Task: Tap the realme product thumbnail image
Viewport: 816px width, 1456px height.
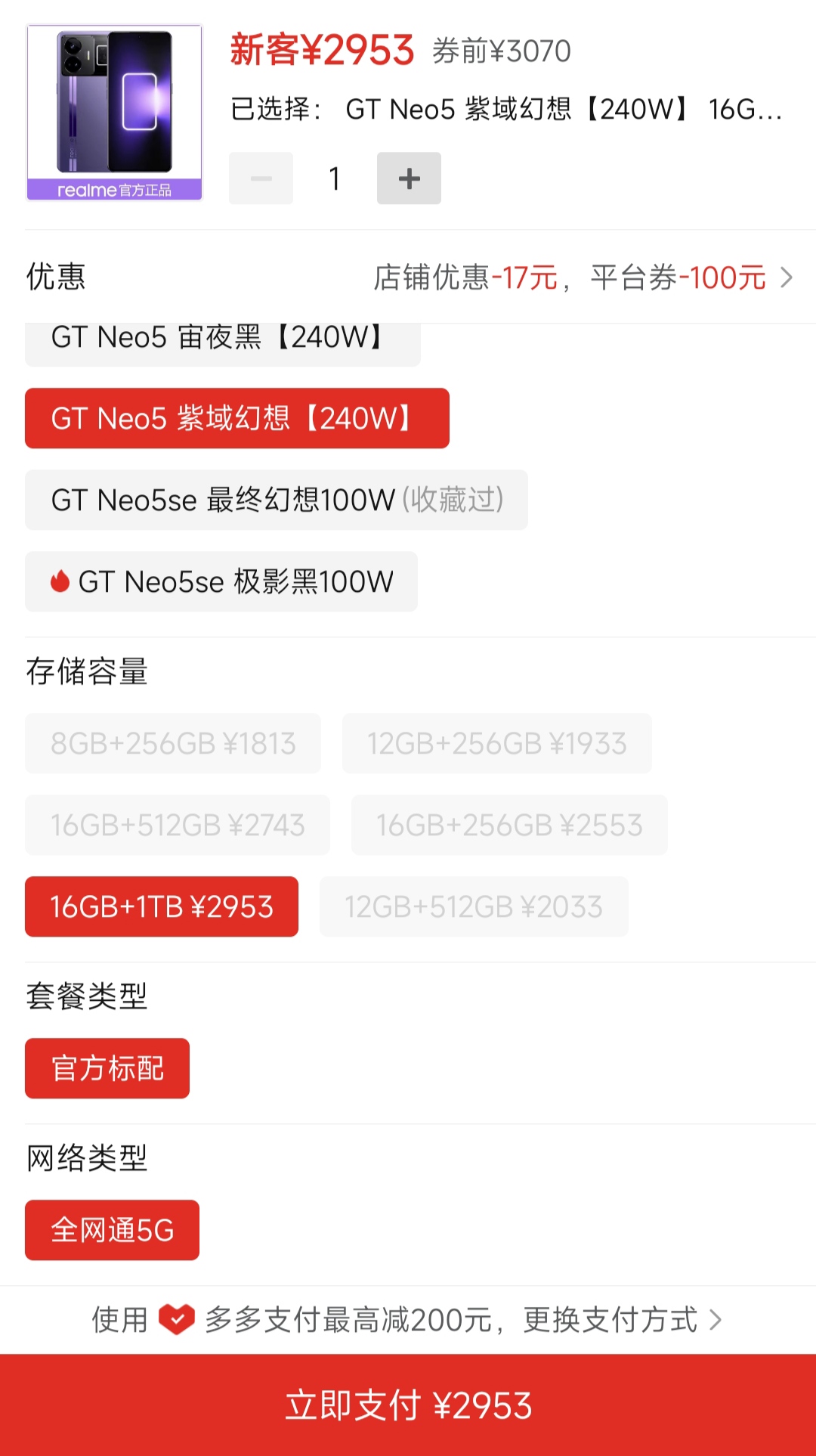Action: (x=113, y=113)
